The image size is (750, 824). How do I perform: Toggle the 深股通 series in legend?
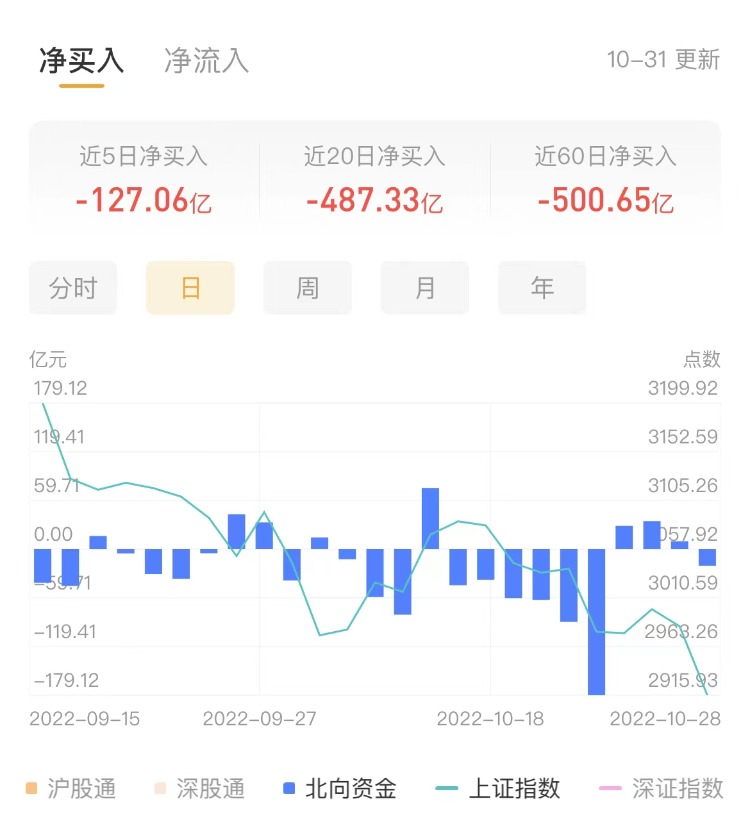pos(200,788)
